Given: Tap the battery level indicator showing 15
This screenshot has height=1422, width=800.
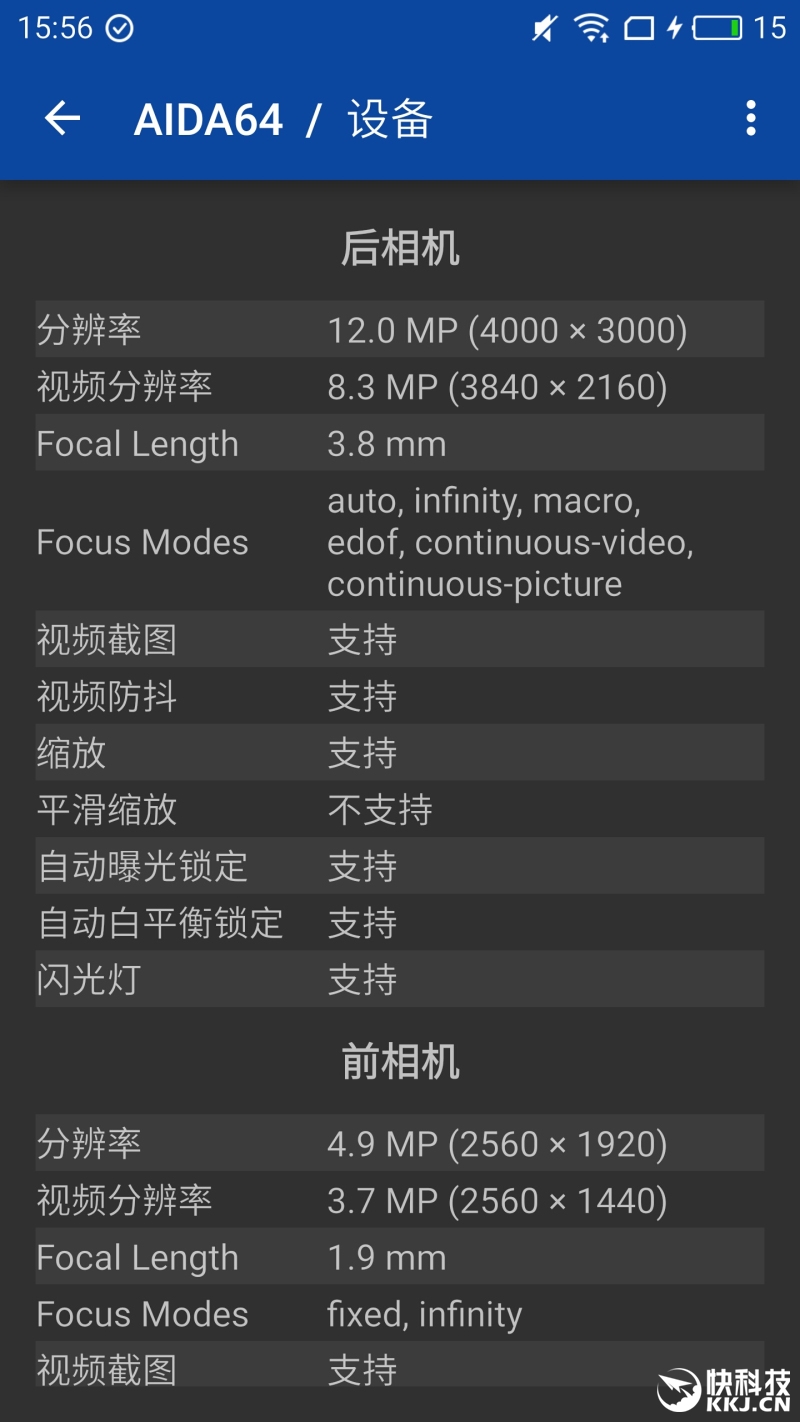Looking at the screenshot, I should point(770,29).
